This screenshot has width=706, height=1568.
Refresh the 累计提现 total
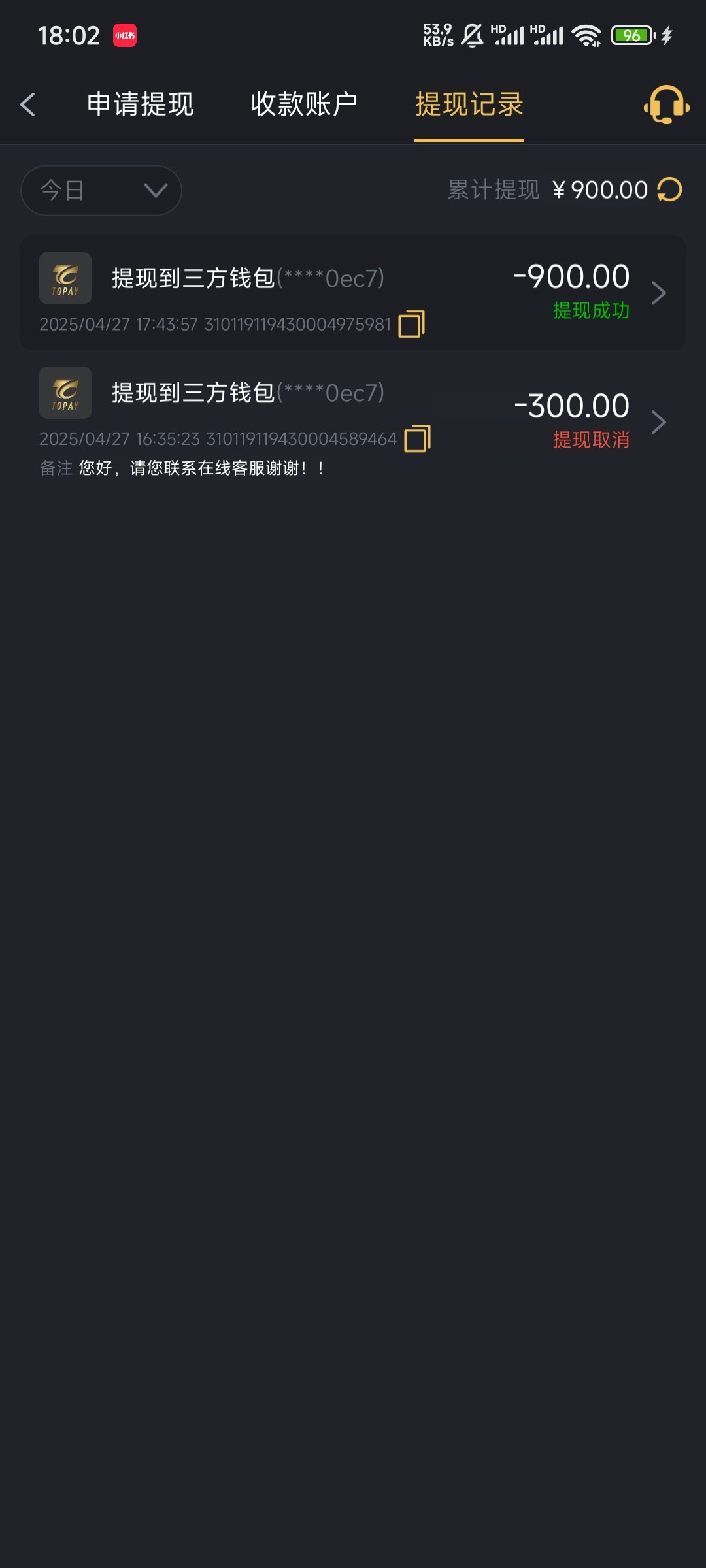click(670, 190)
